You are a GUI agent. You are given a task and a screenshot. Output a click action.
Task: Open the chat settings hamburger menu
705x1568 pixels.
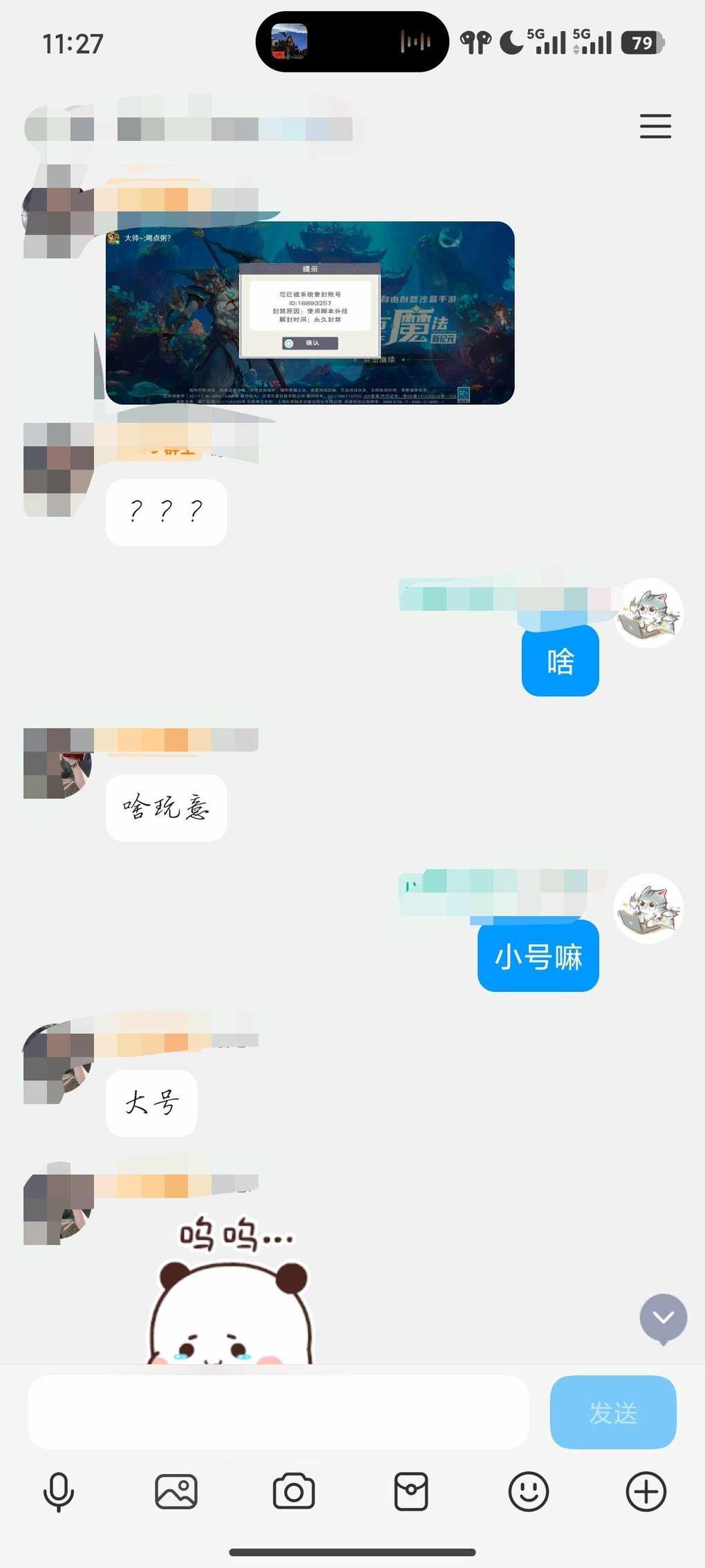655,126
